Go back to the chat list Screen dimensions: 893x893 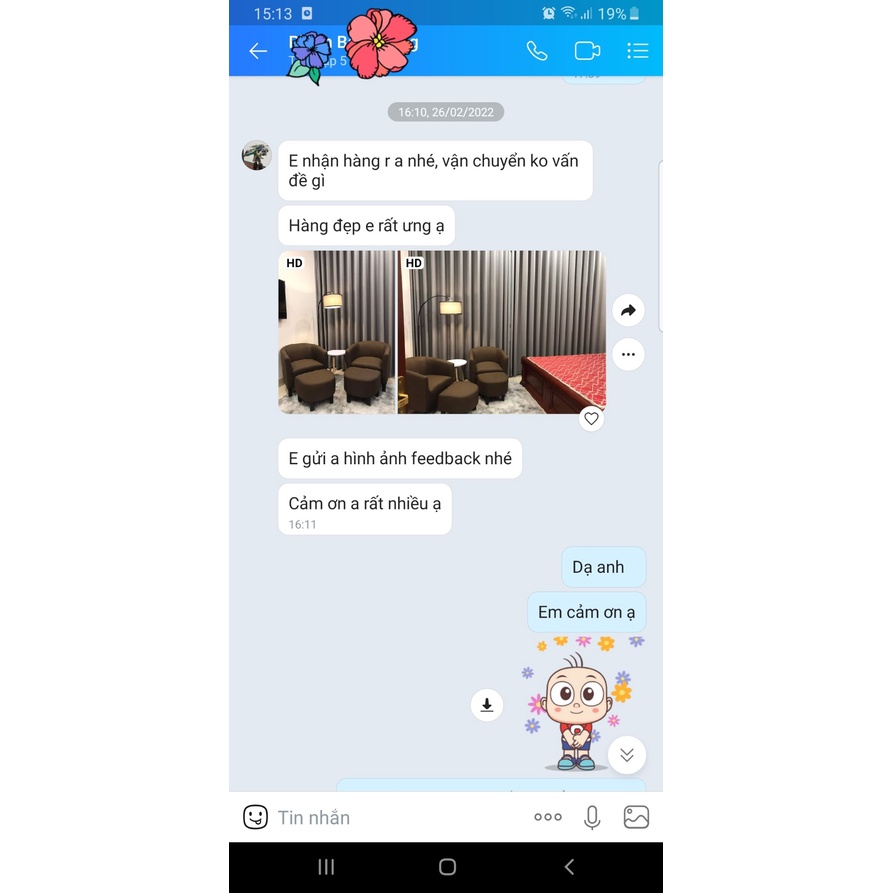pyautogui.click(x=258, y=51)
